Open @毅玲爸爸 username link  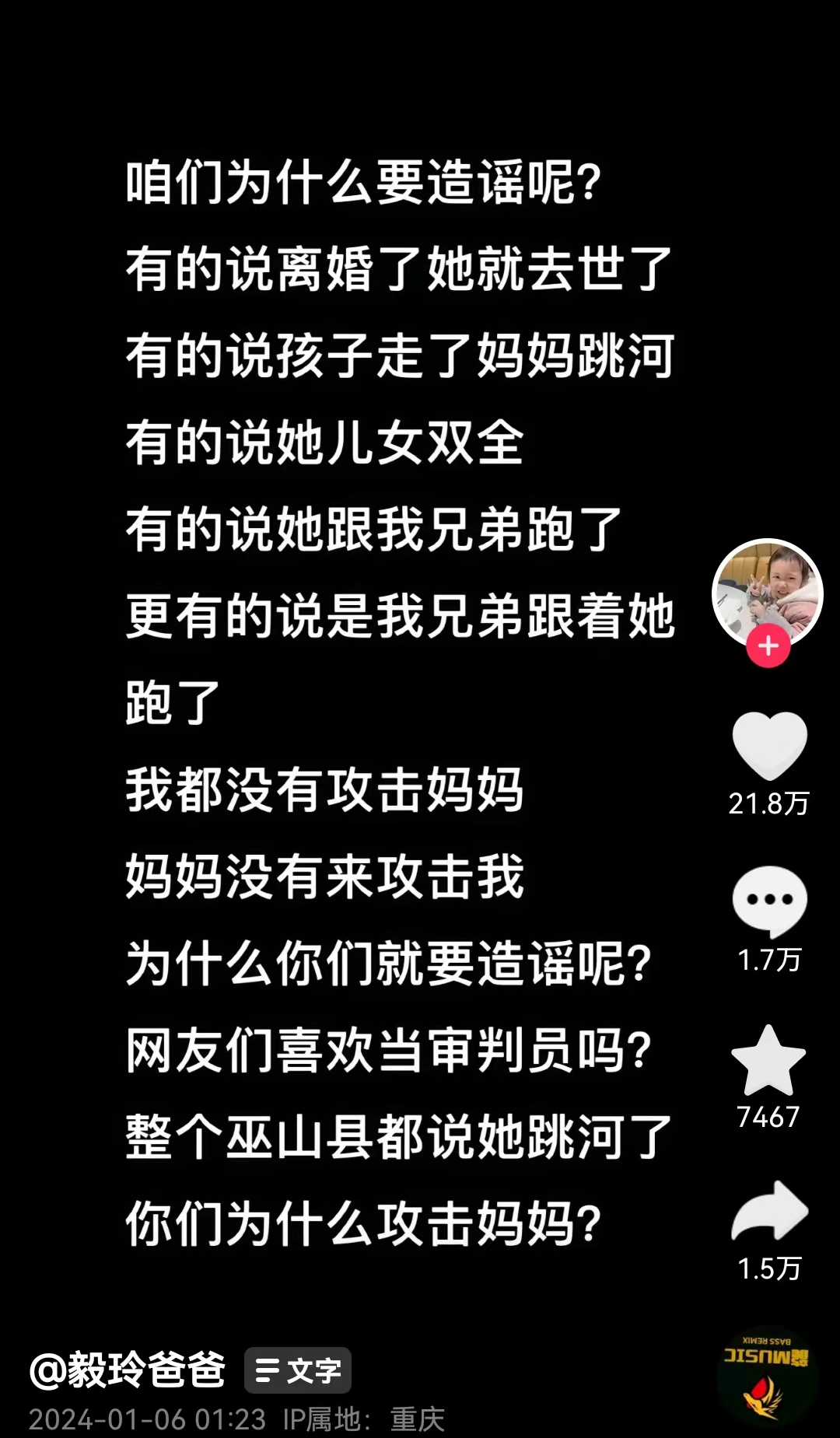[x=128, y=1370]
